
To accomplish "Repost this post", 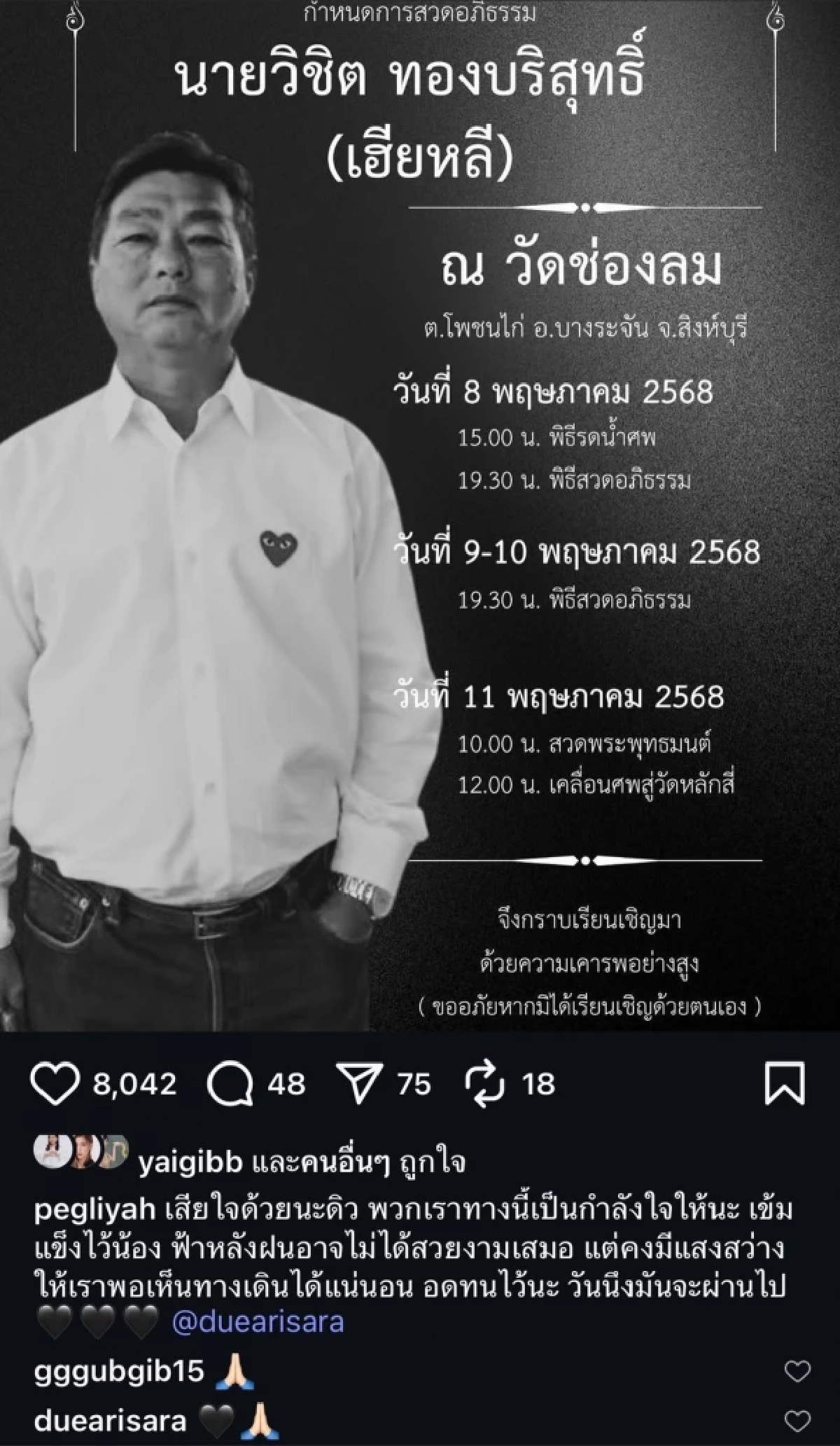I will click(484, 1084).
